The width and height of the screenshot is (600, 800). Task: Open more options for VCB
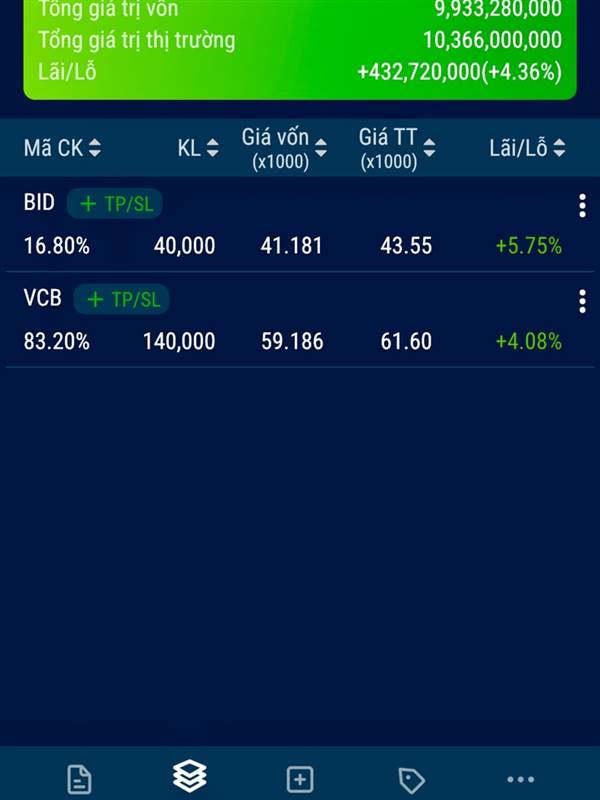582,301
